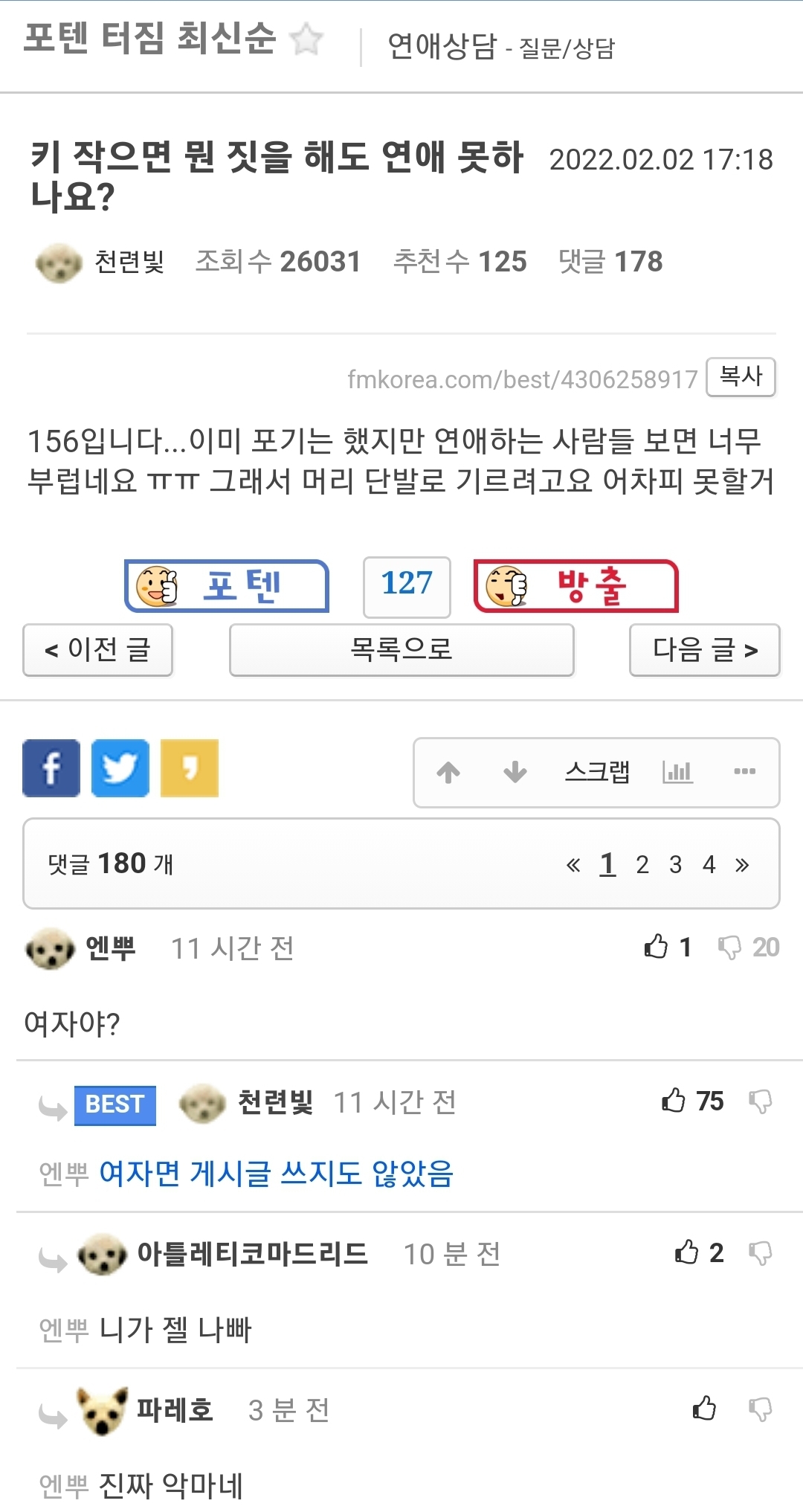Go to comment page 2
The height and width of the screenshot is (1512, 803).
point(642,864)
